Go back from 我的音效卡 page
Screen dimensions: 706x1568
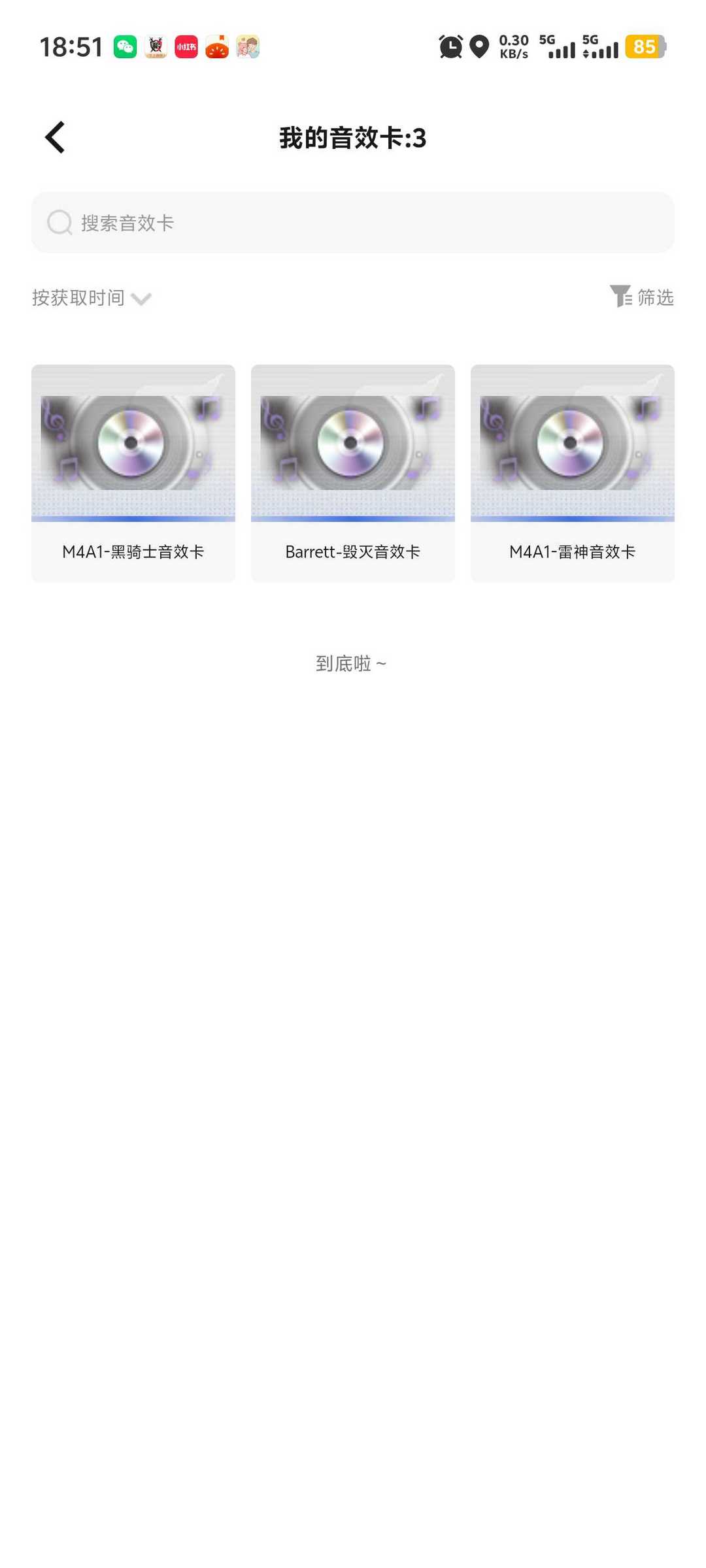[x=55, y=137]
